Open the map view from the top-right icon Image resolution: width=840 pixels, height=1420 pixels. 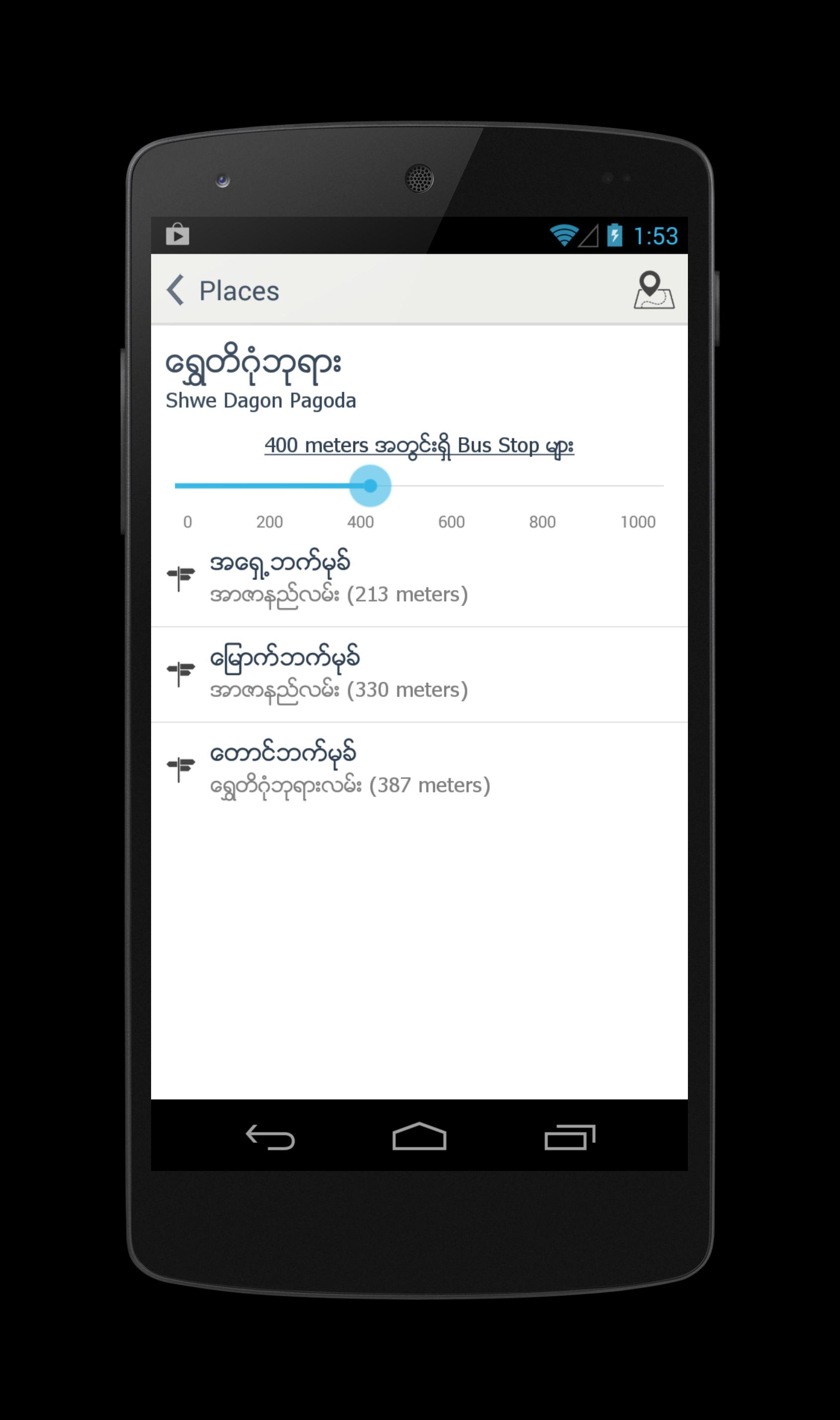[x=655, y=291]
